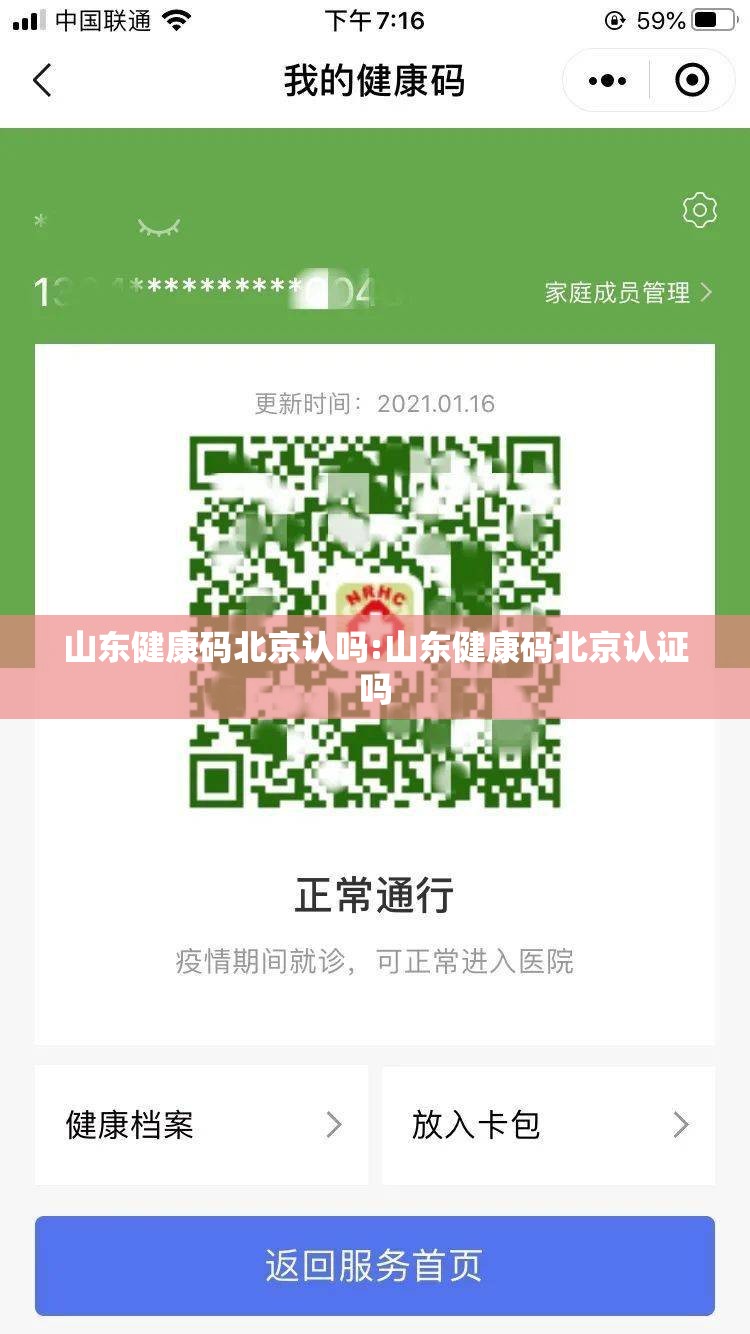The height and width of the screenshot is (1334, 750).
Task: Close the mini program with the circle icon
Action: click(692, 80)
